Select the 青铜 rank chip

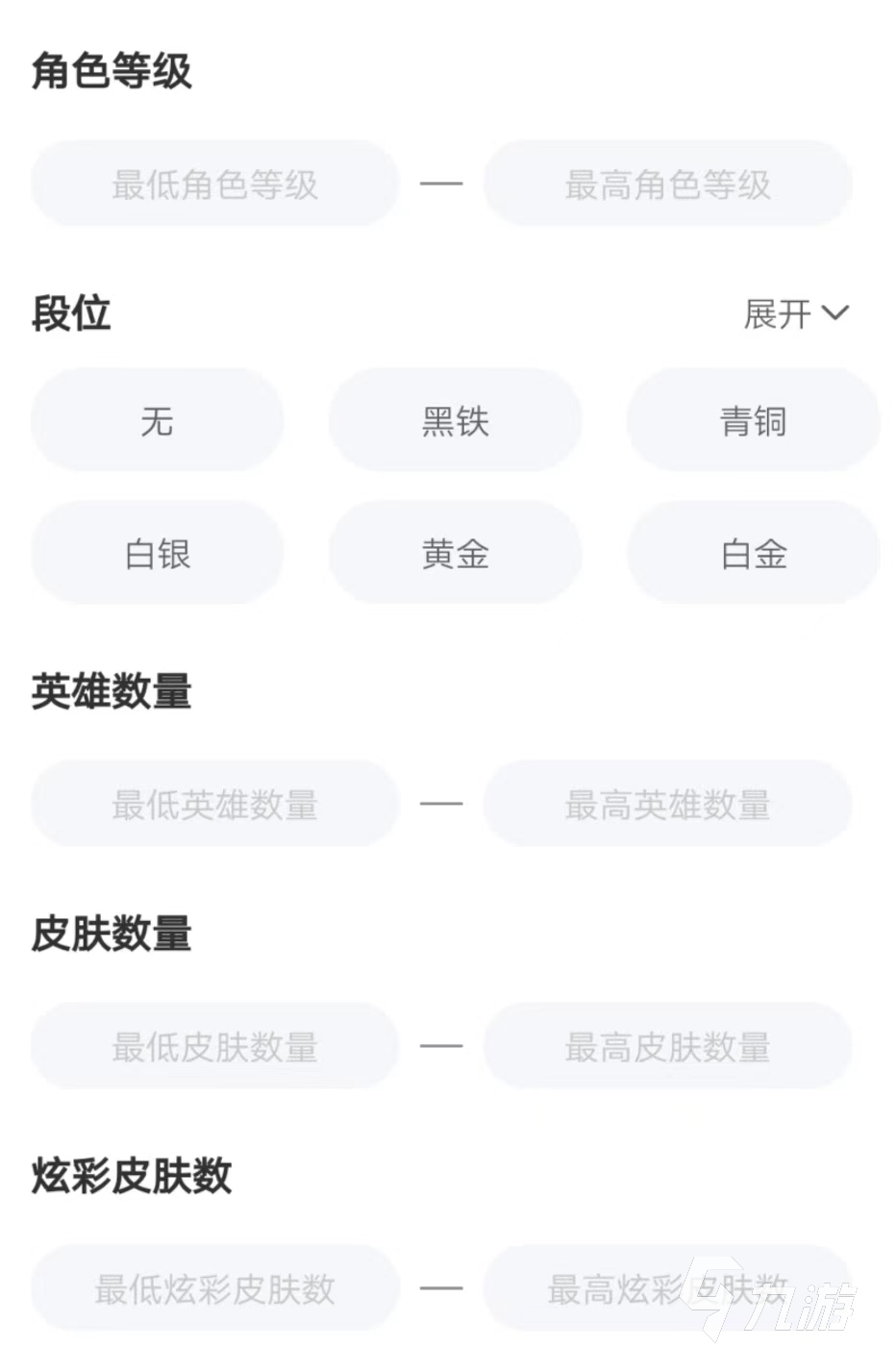[753, 421]
